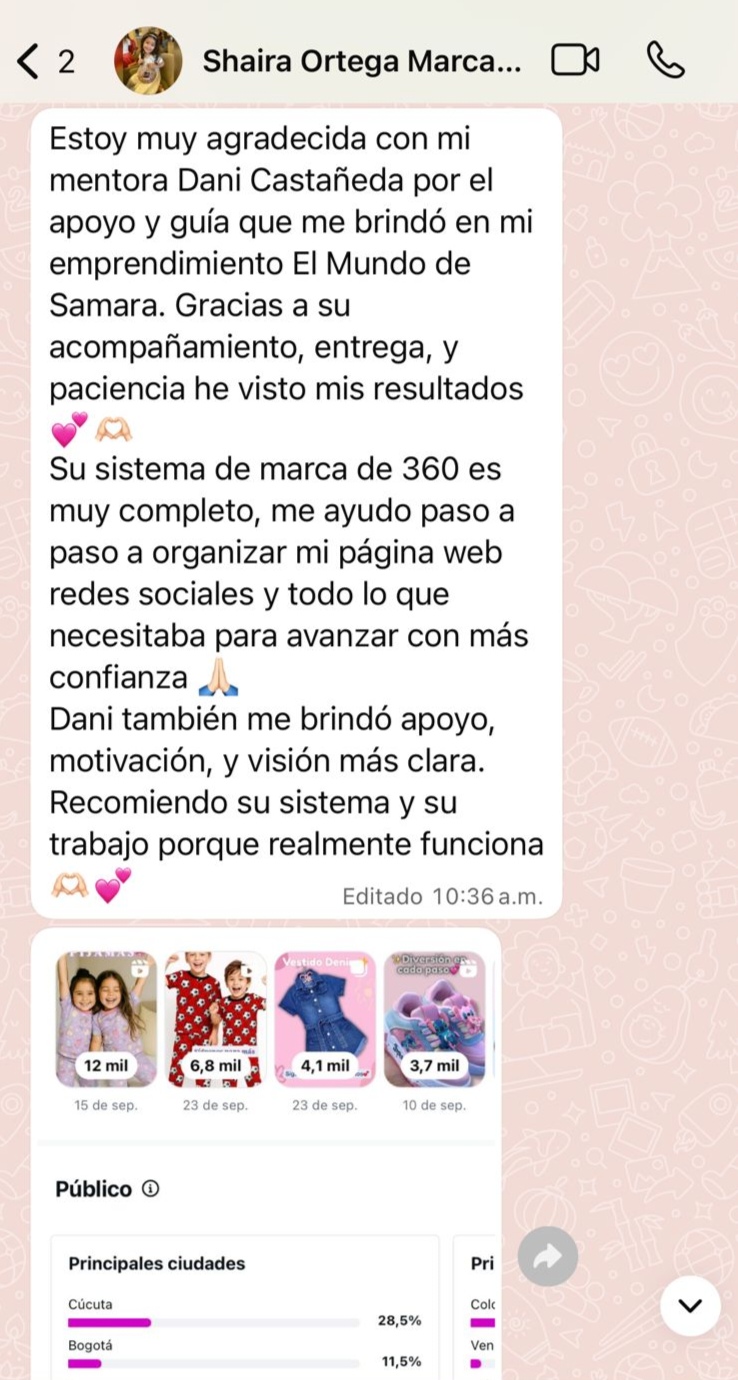Open Shaira Ortega's profile photo
This screenshot has width=738, height=1380.
click(148, 61)
